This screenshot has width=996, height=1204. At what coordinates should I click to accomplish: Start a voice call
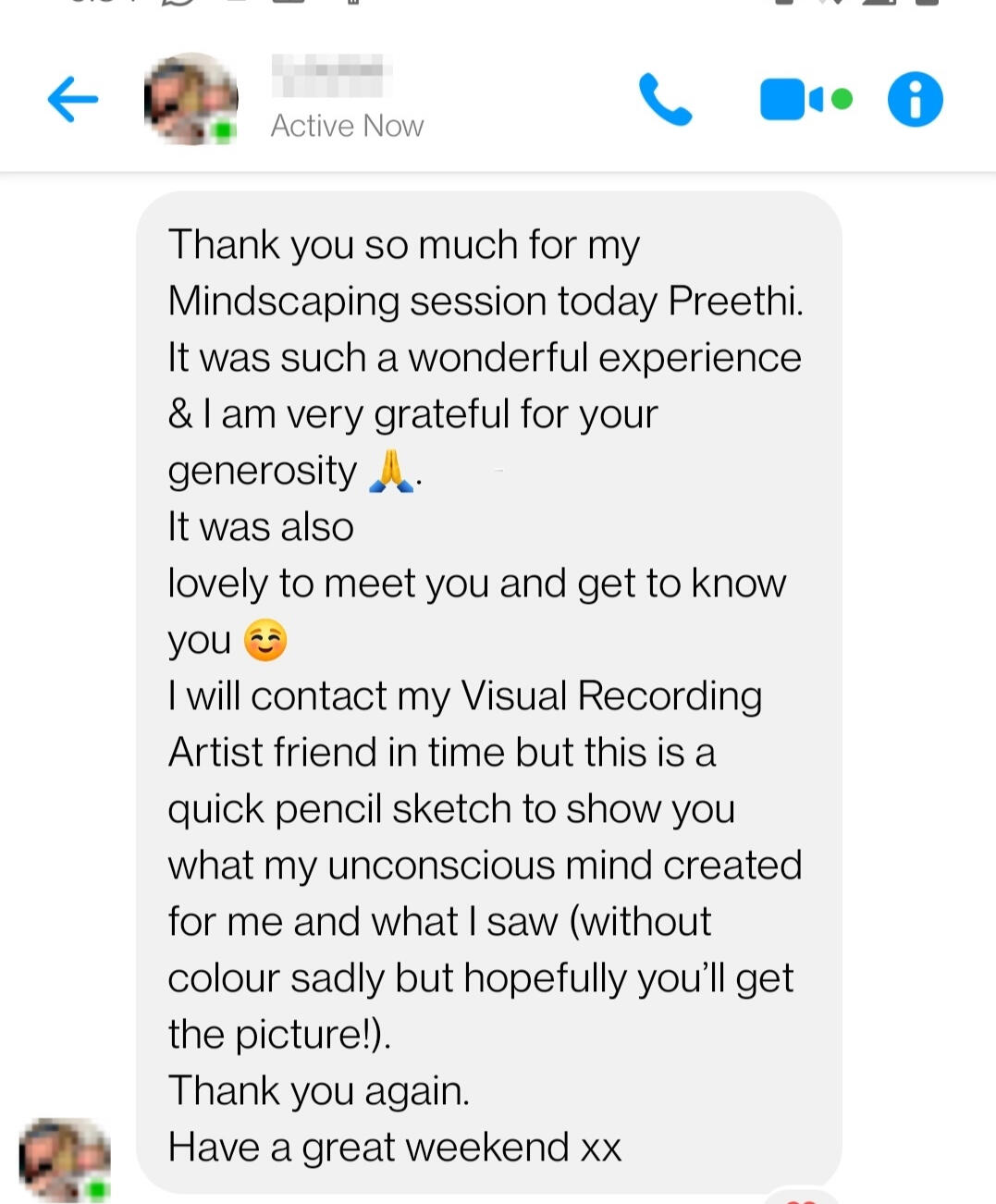pos(665,99)
